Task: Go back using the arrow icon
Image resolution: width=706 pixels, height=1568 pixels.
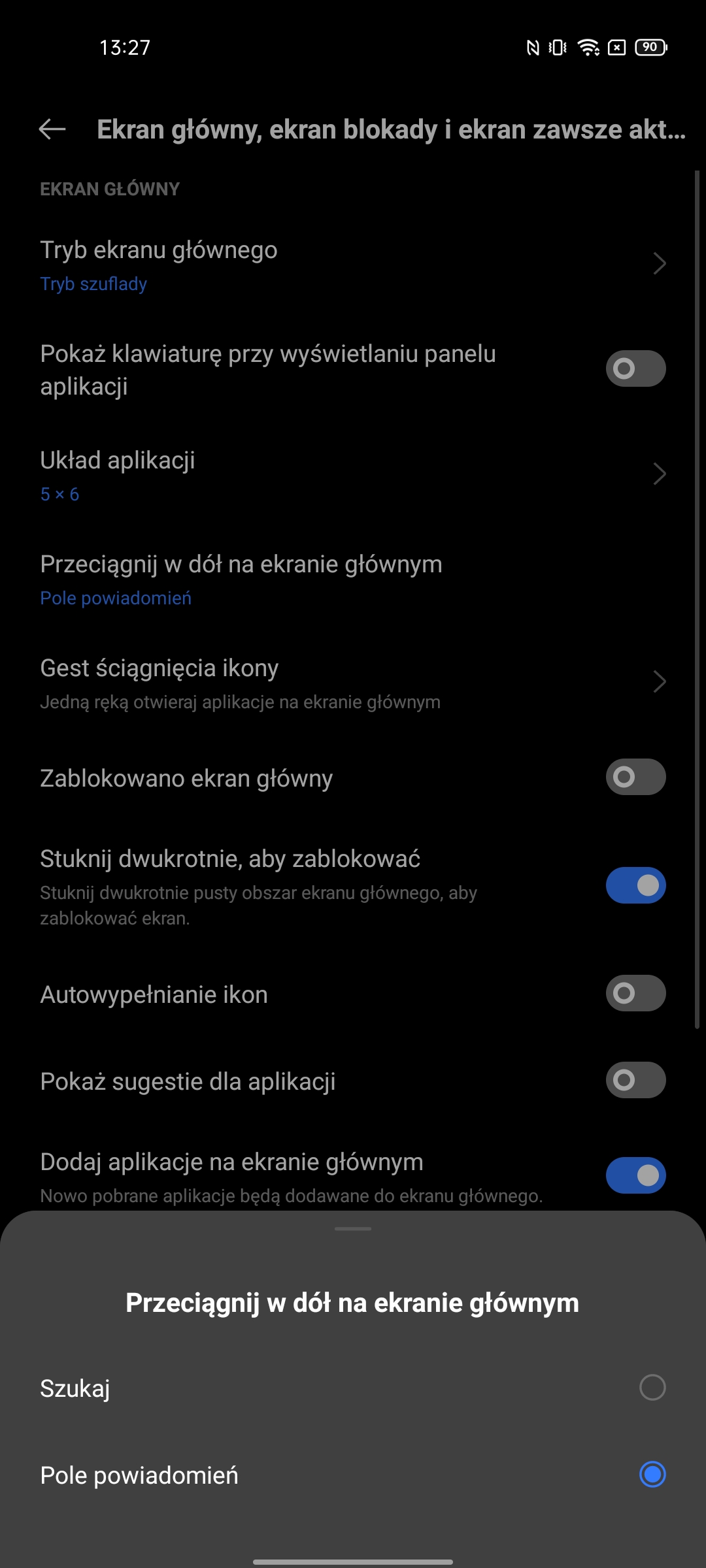Action: click(52, 129)
